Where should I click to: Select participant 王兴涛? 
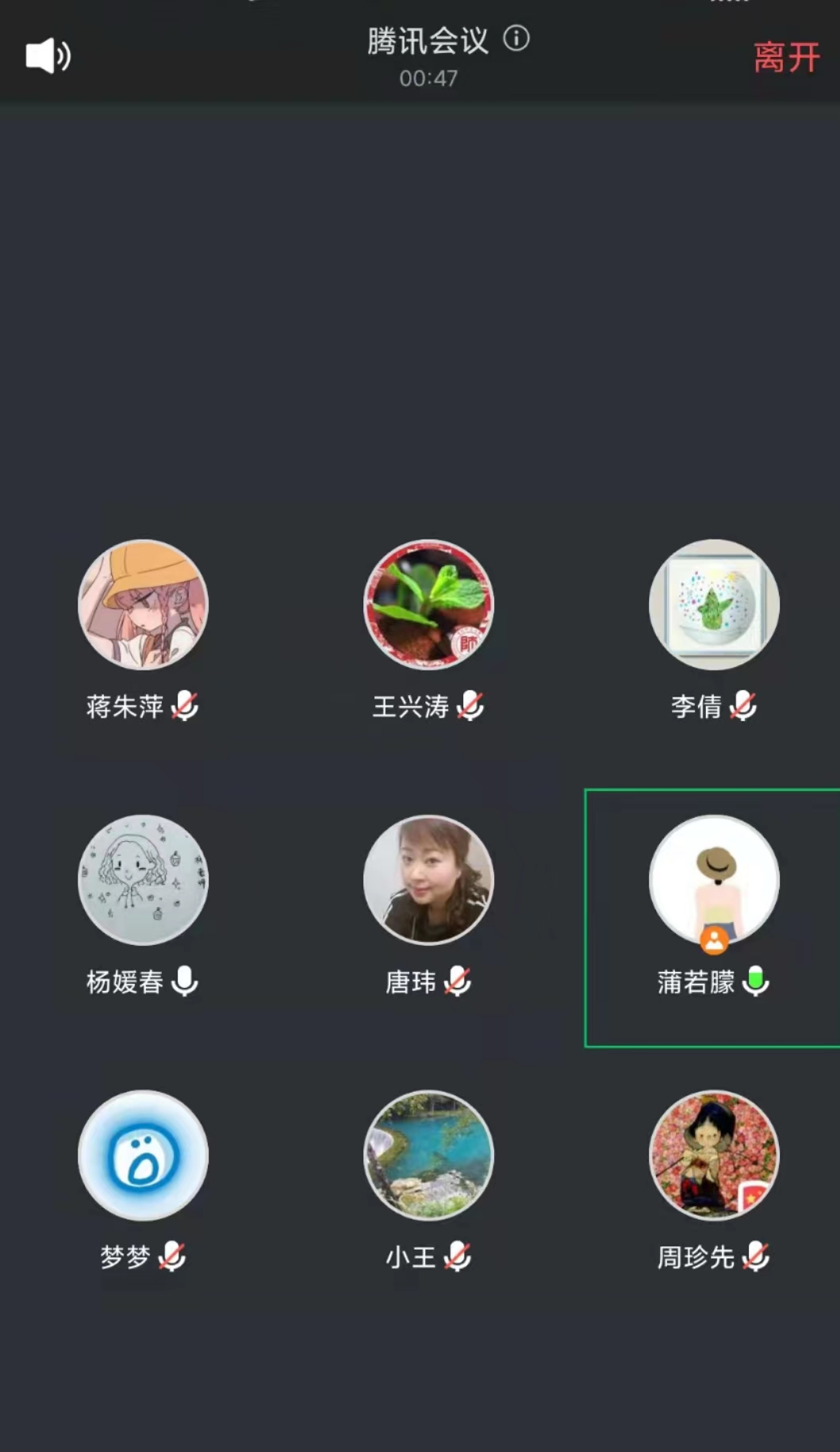pos(428,605)
